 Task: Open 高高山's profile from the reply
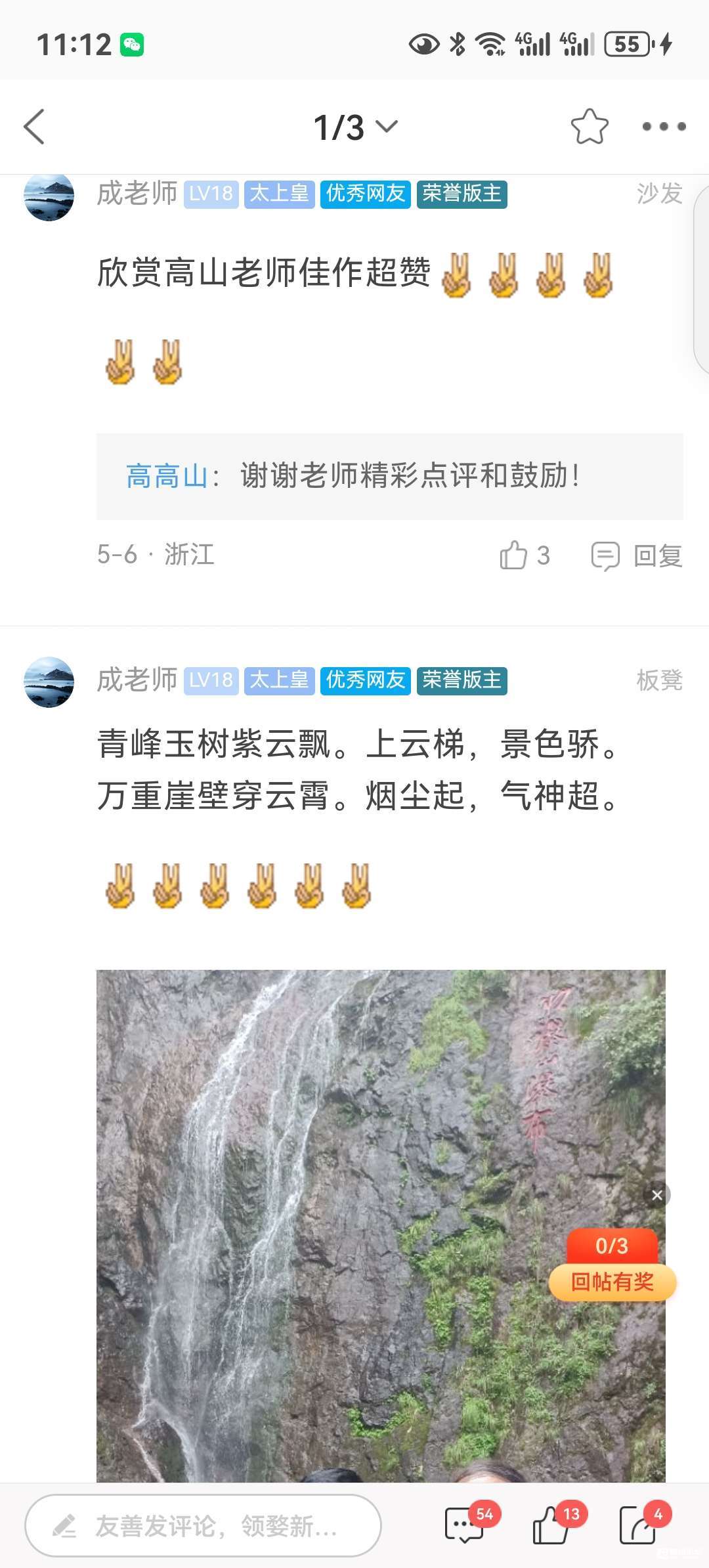[166, 476]
